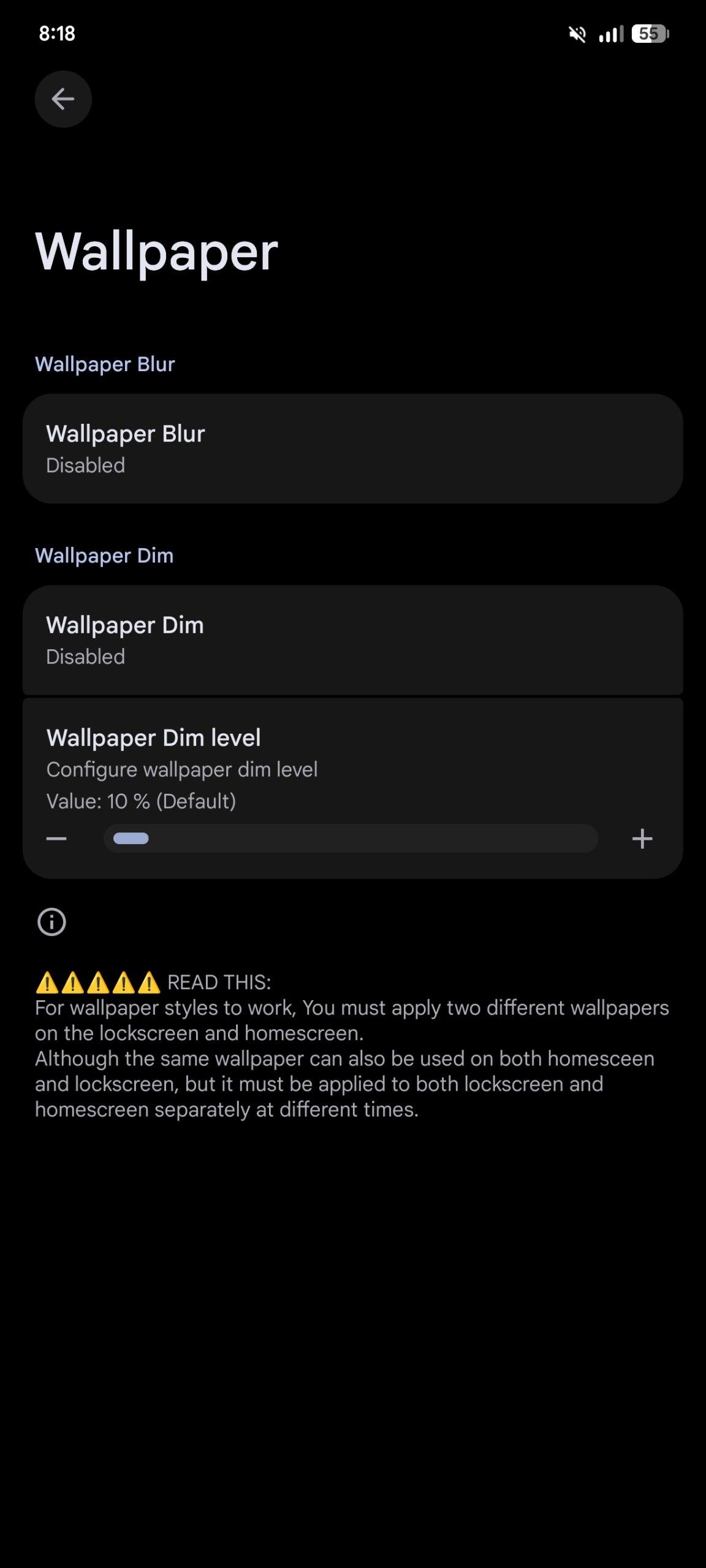Open the Wallpaper Blur setting
Screen dimensions: 706x1568
coord(352,448)
